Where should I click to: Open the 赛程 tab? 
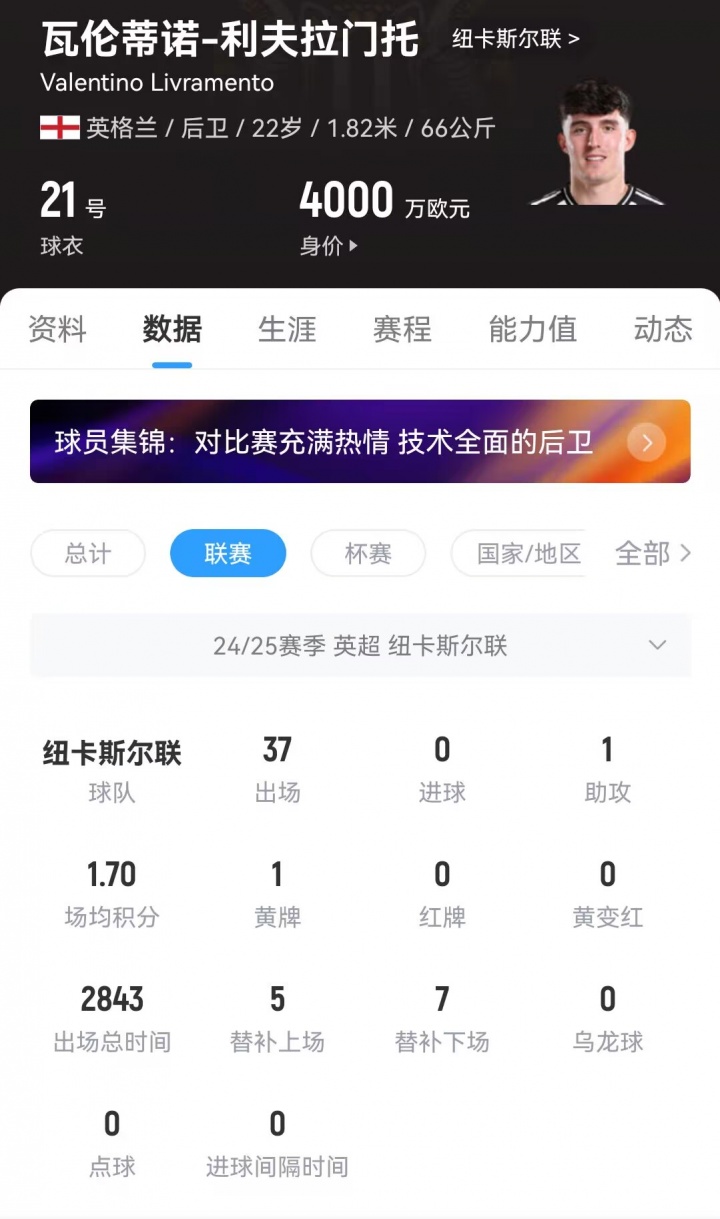click(402, 329)
